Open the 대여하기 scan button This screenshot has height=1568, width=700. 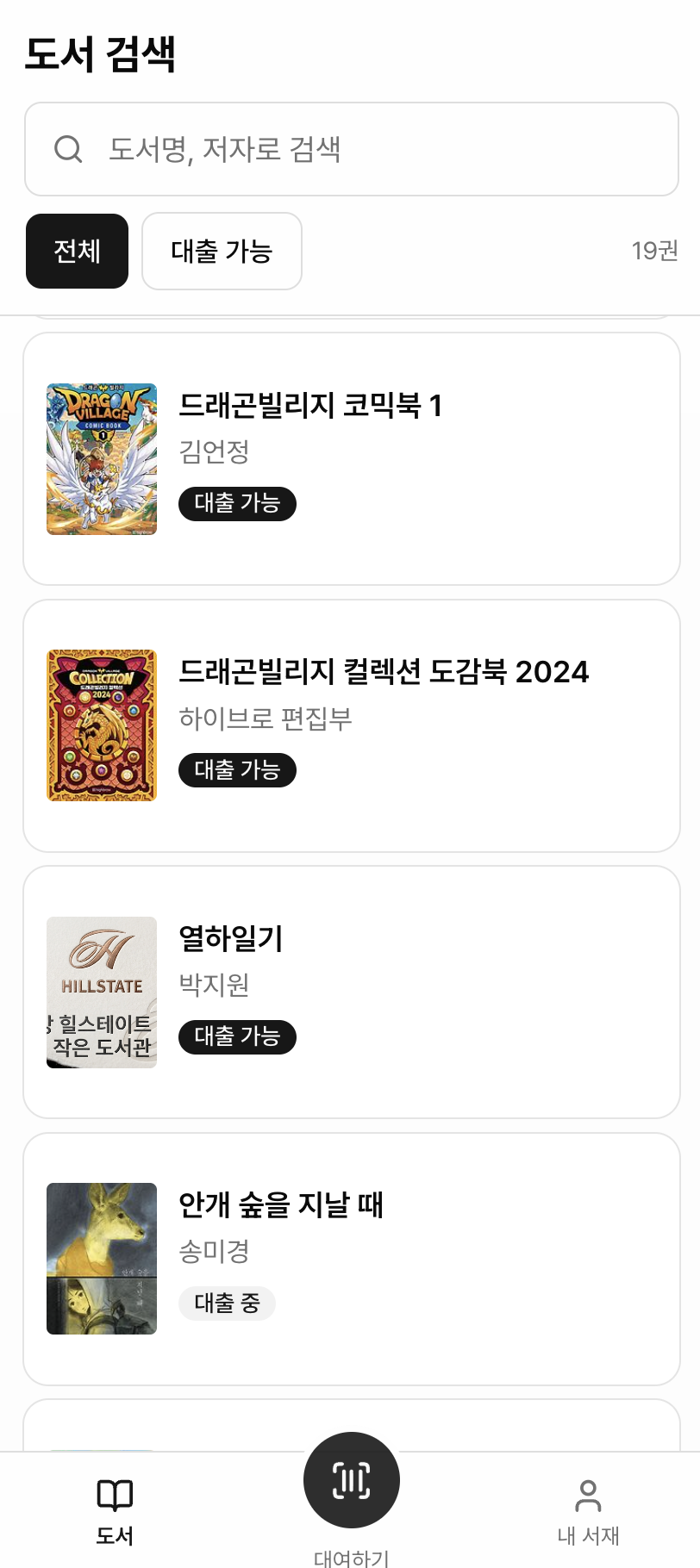coord(351,1480)
